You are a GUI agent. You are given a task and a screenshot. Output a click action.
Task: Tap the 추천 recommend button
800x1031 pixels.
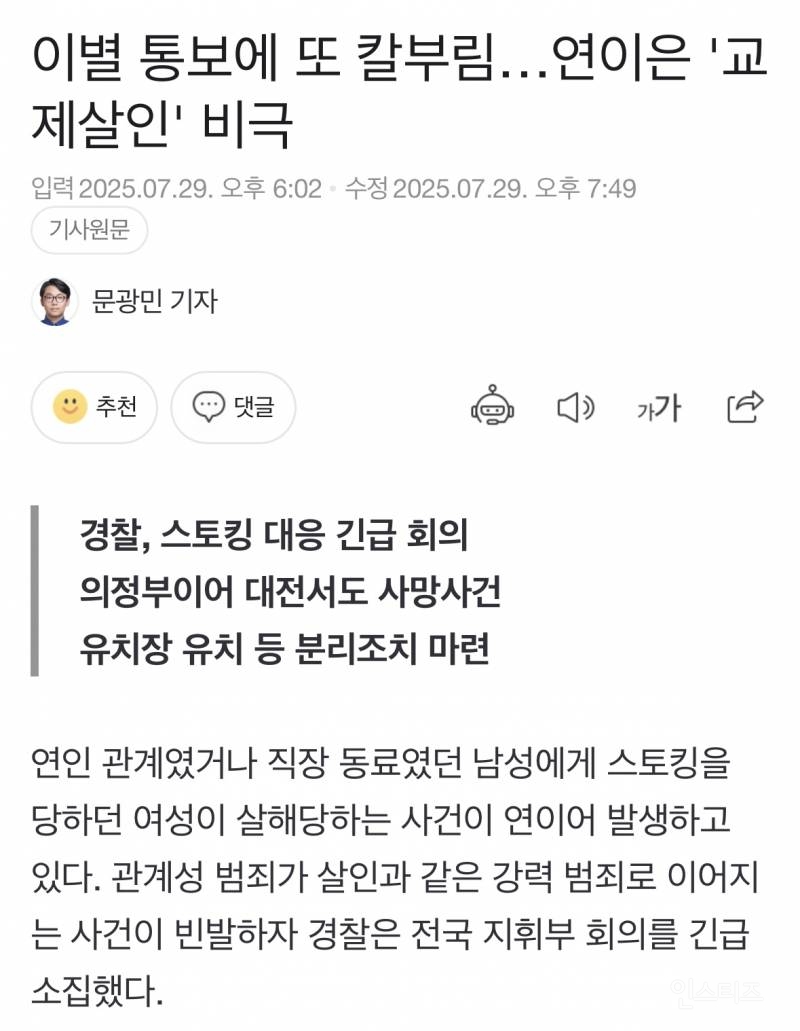tap(94, 407)
